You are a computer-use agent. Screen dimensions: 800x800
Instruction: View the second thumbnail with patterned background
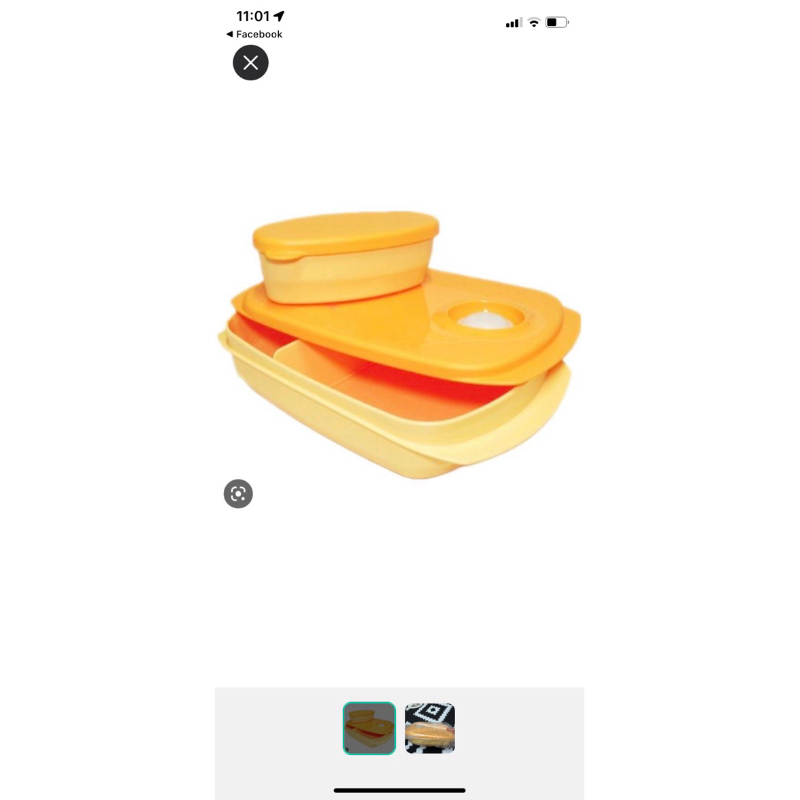coord(430,728)
